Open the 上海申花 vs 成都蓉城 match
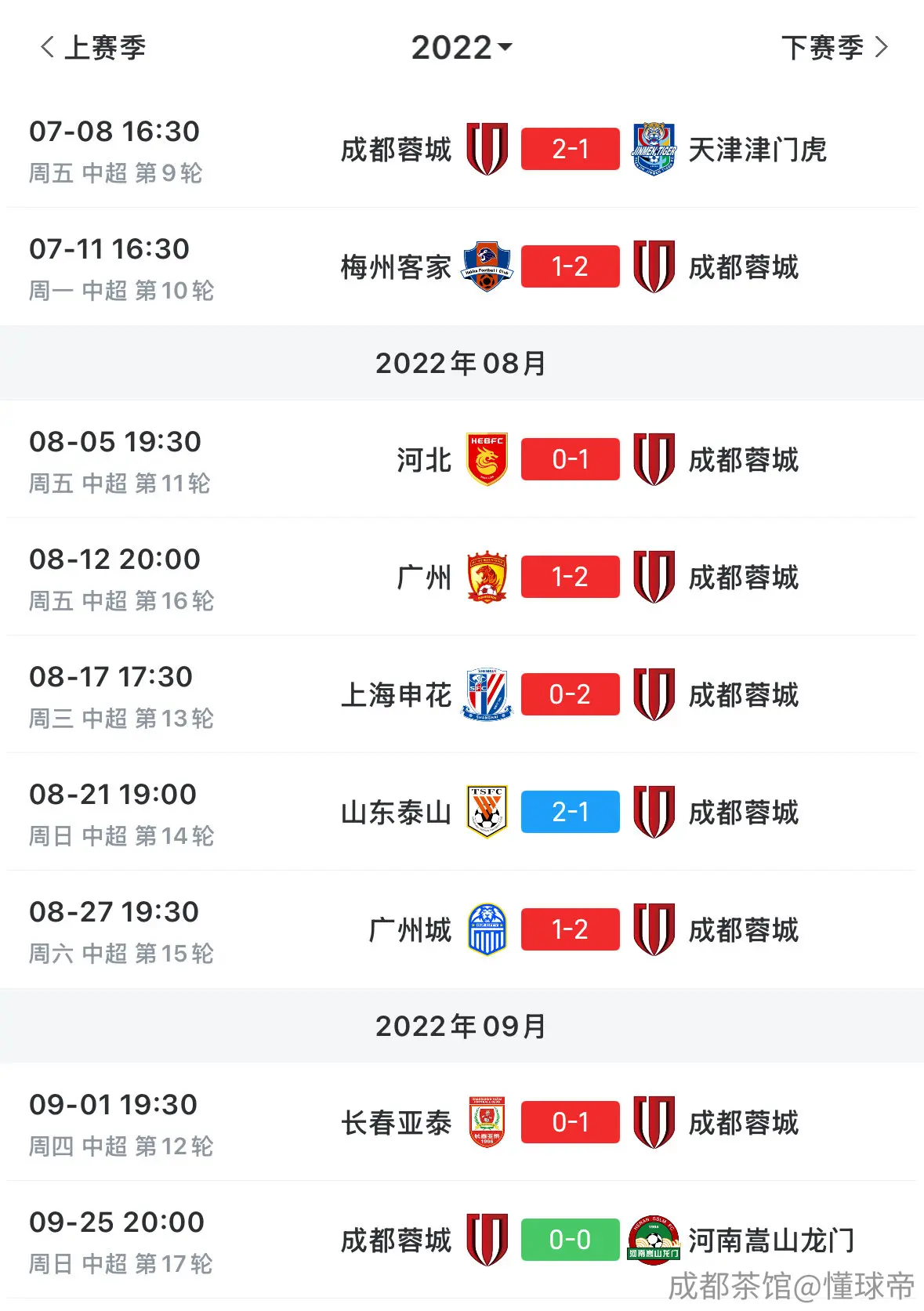The image size is (924, 1311). click(462, 694)
